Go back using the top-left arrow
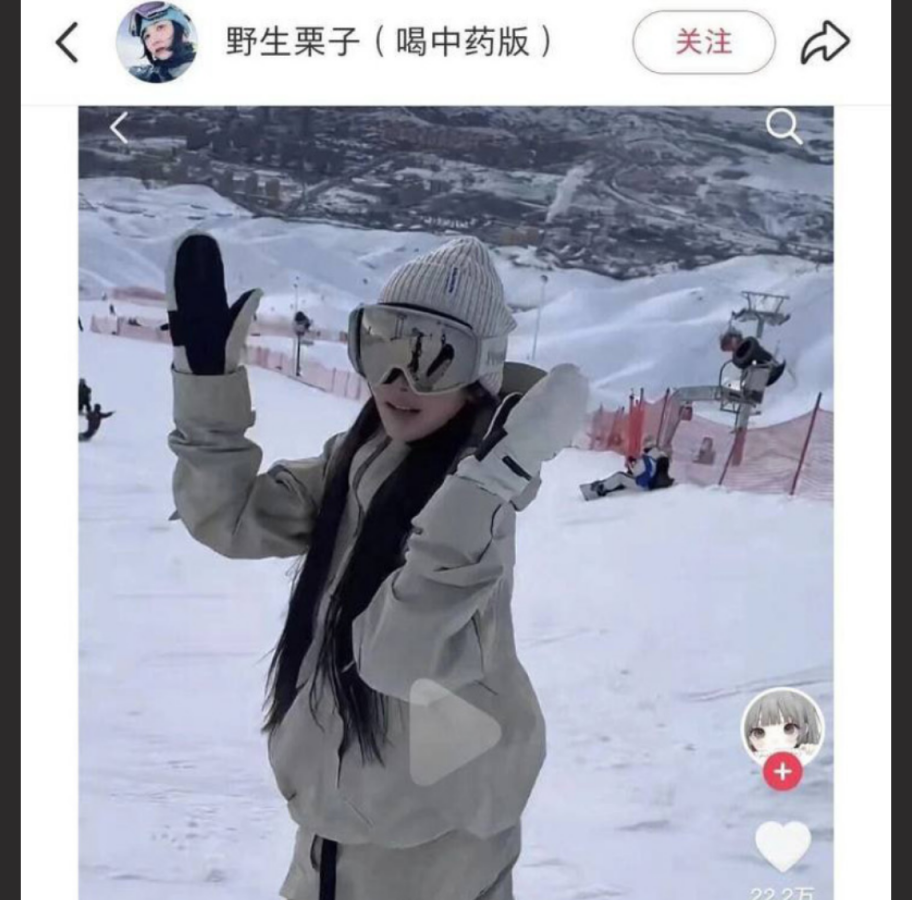The height and width of the screenshot is (900, 912). pyautogui.click(x=66, y=43)
